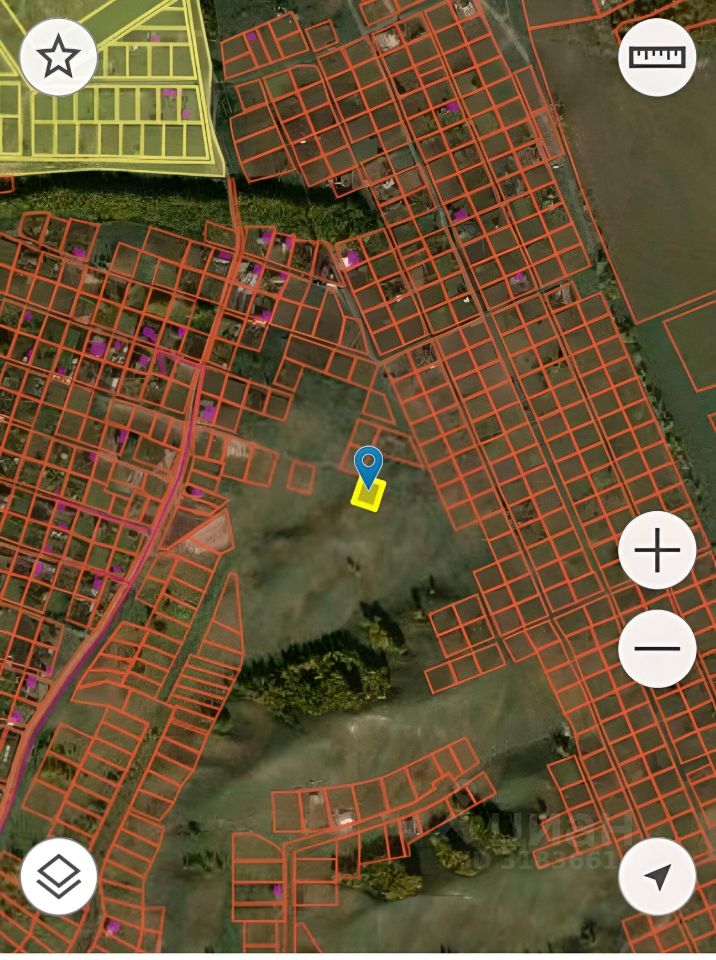Zoom in with the plus button
716x960 pixels.
tap(657, 550)
